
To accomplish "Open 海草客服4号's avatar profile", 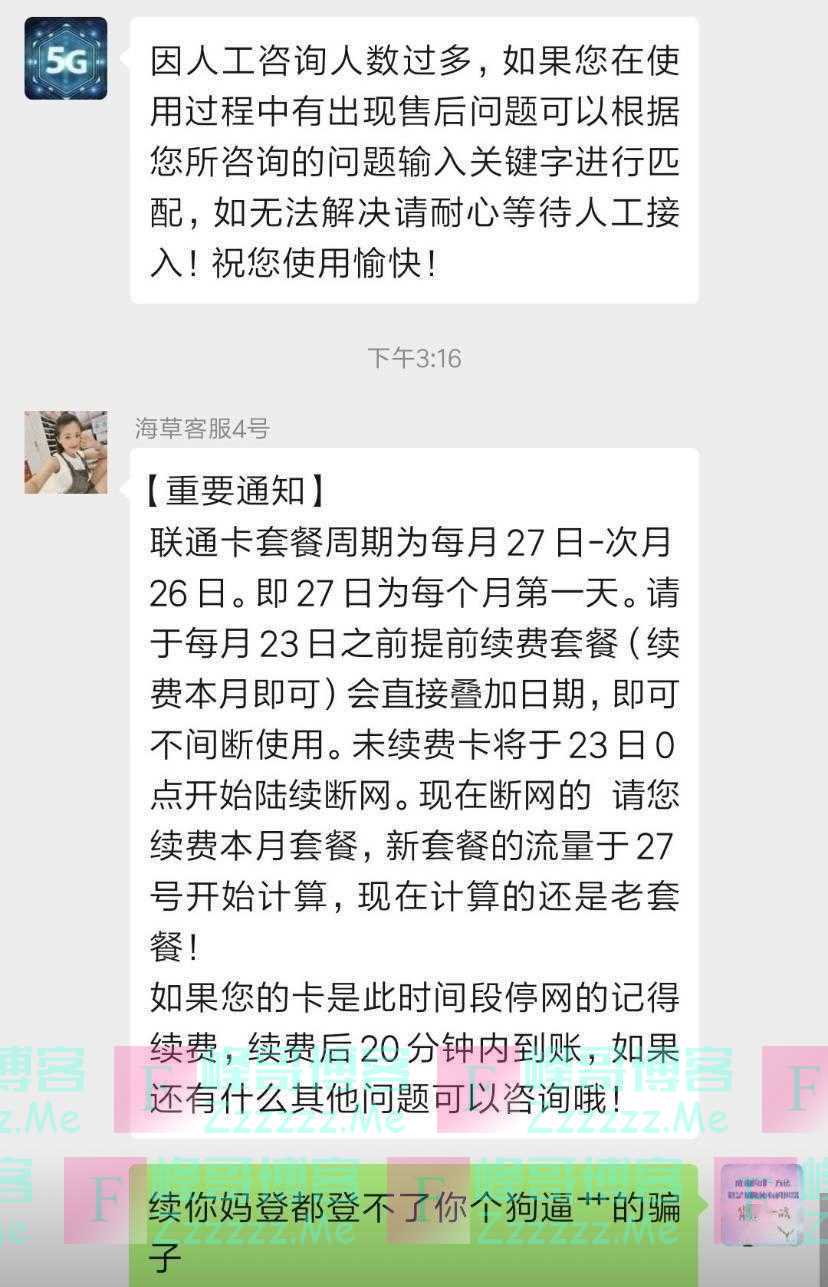I will [x=65, y=452].
